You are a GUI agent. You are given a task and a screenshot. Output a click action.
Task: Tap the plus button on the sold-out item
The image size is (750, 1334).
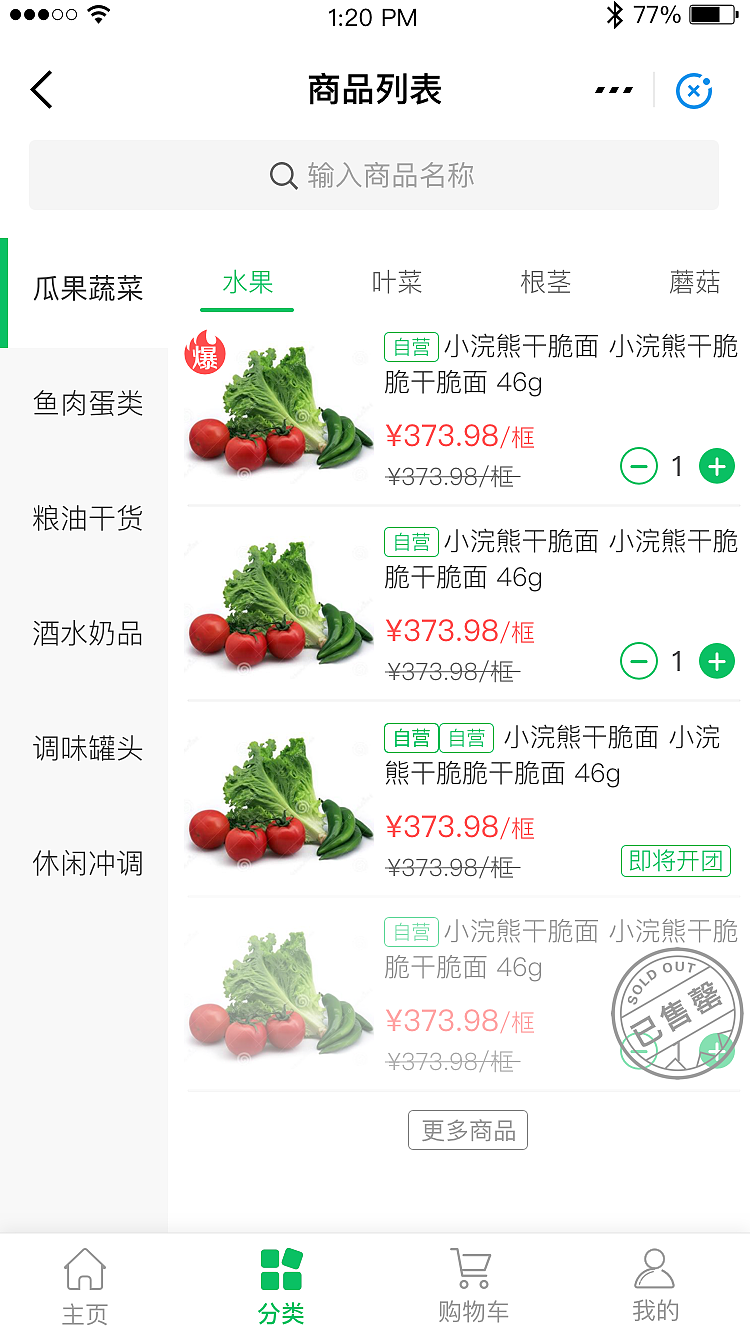717,1051
